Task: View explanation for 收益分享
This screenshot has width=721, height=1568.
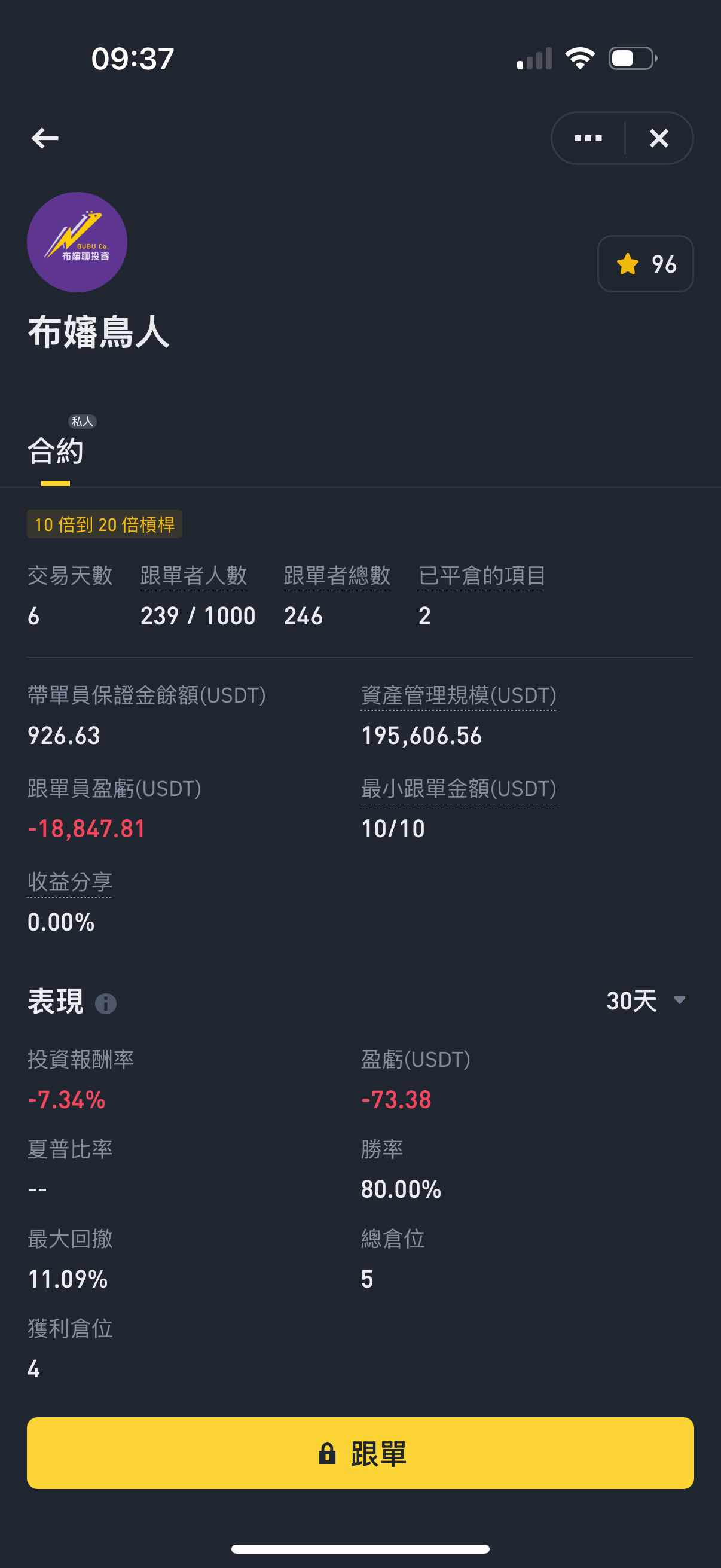Action: click(70, 882)
